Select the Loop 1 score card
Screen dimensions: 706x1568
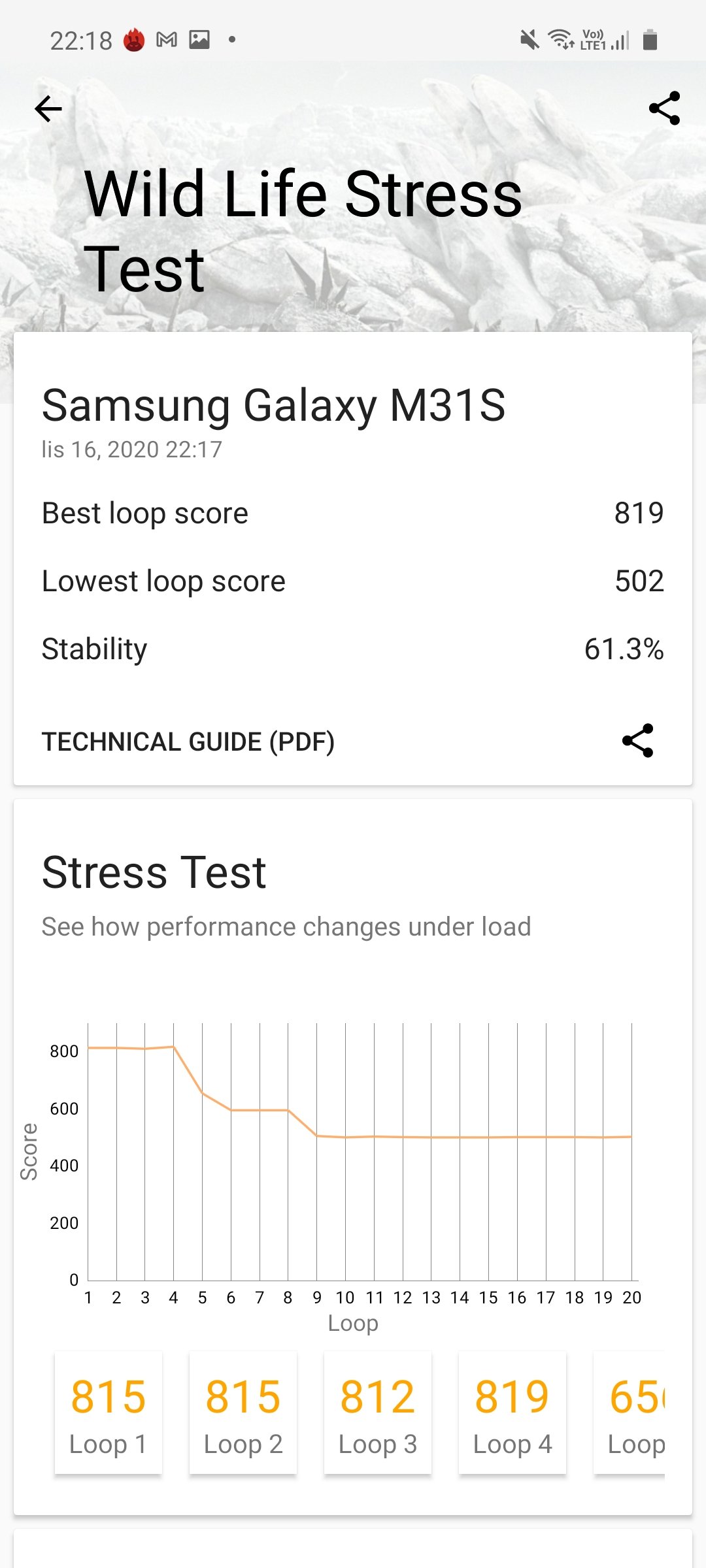coord(109,1413)
